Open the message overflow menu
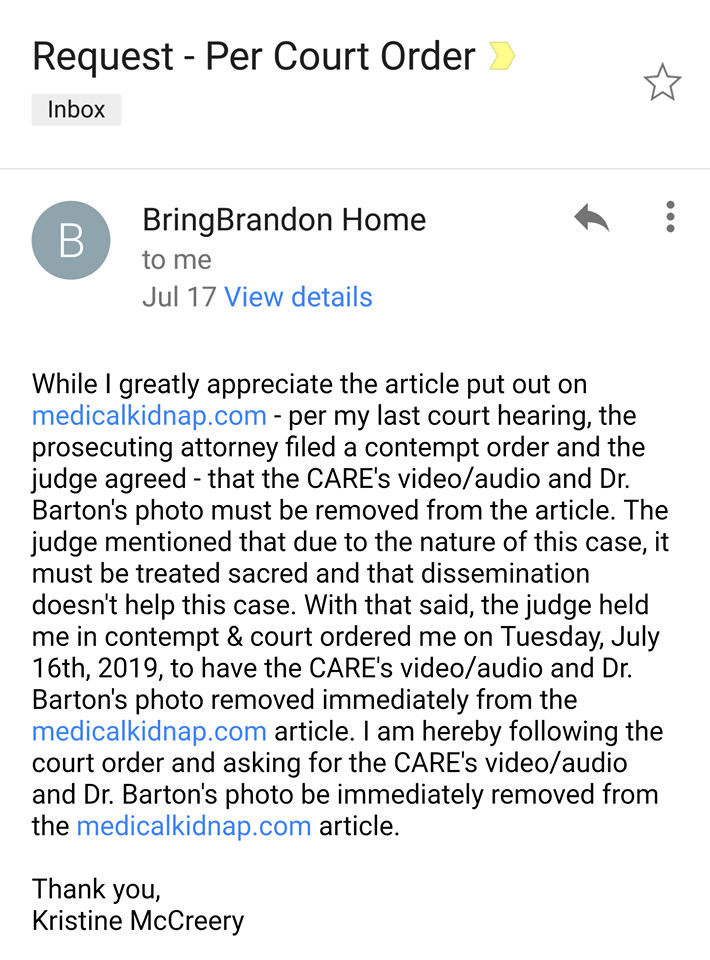The width and height of the screenshot is (710, 960). click(x=670, y=217)
